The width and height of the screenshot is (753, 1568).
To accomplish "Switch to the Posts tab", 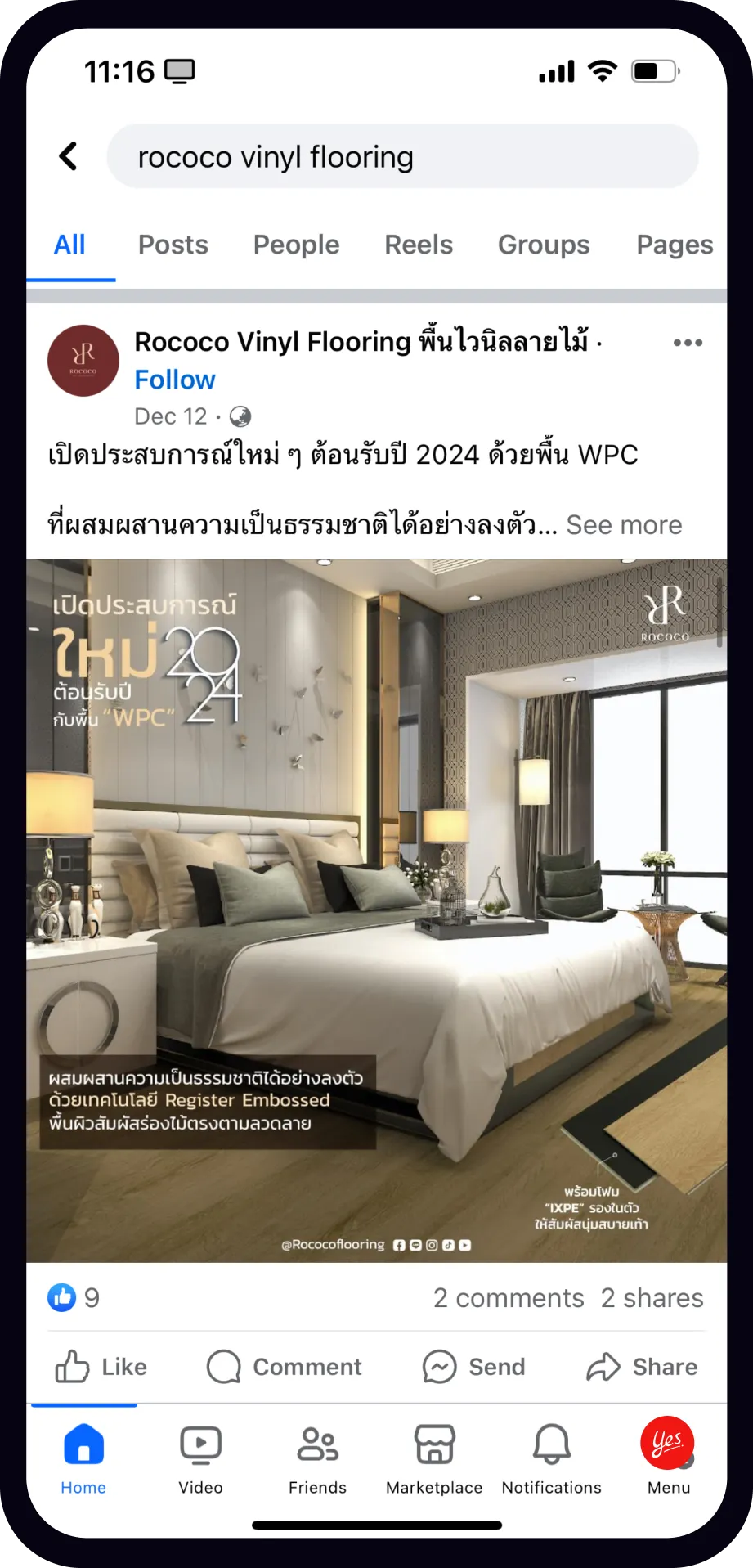I will point(173,245).
